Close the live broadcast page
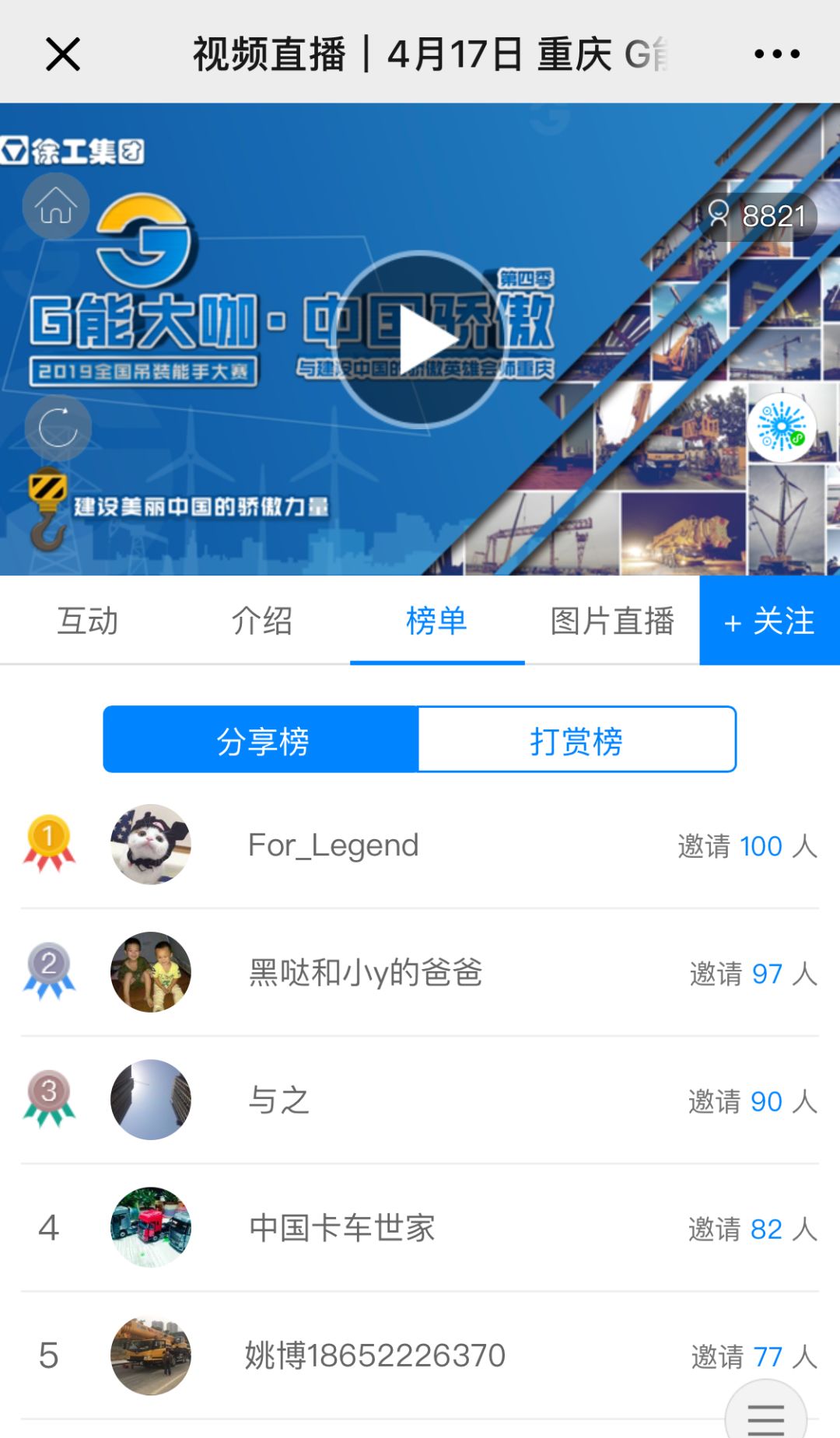This screenshot has width=840, height=1438. point(63,54)
